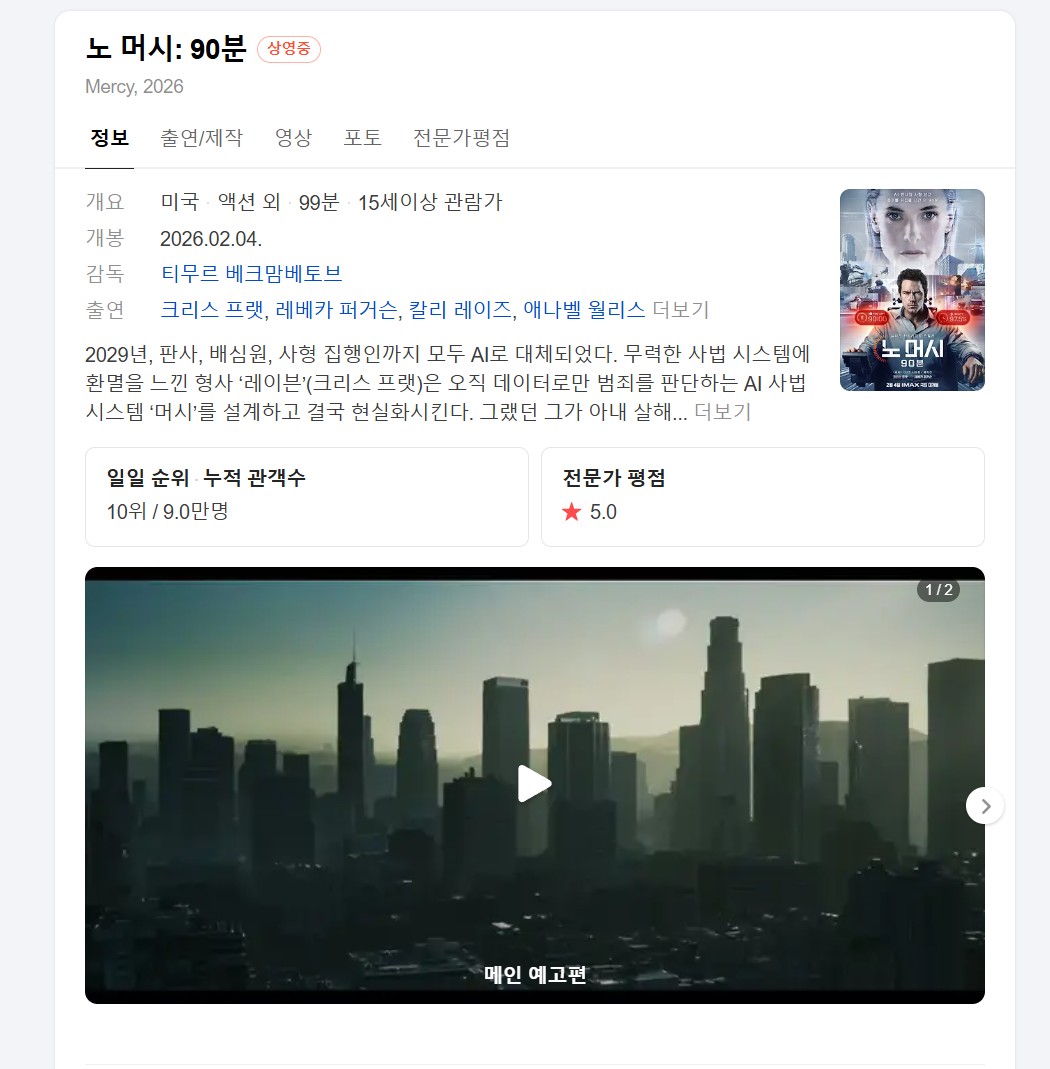The image size is (1050, 1069).
Task: Expand the full synopsis with 더보기
Action: pos(722,412)
